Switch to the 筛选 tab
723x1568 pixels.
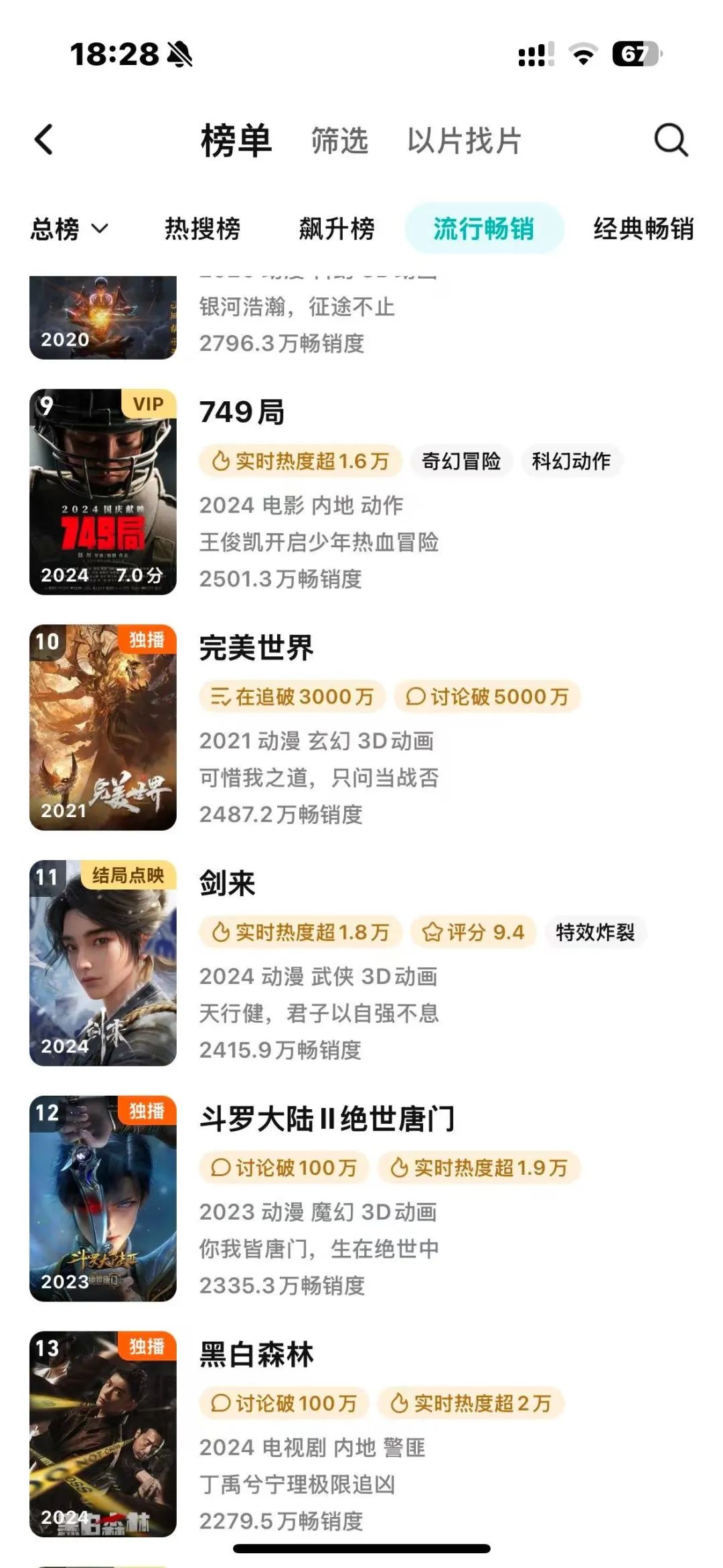(x=339, y=141)
